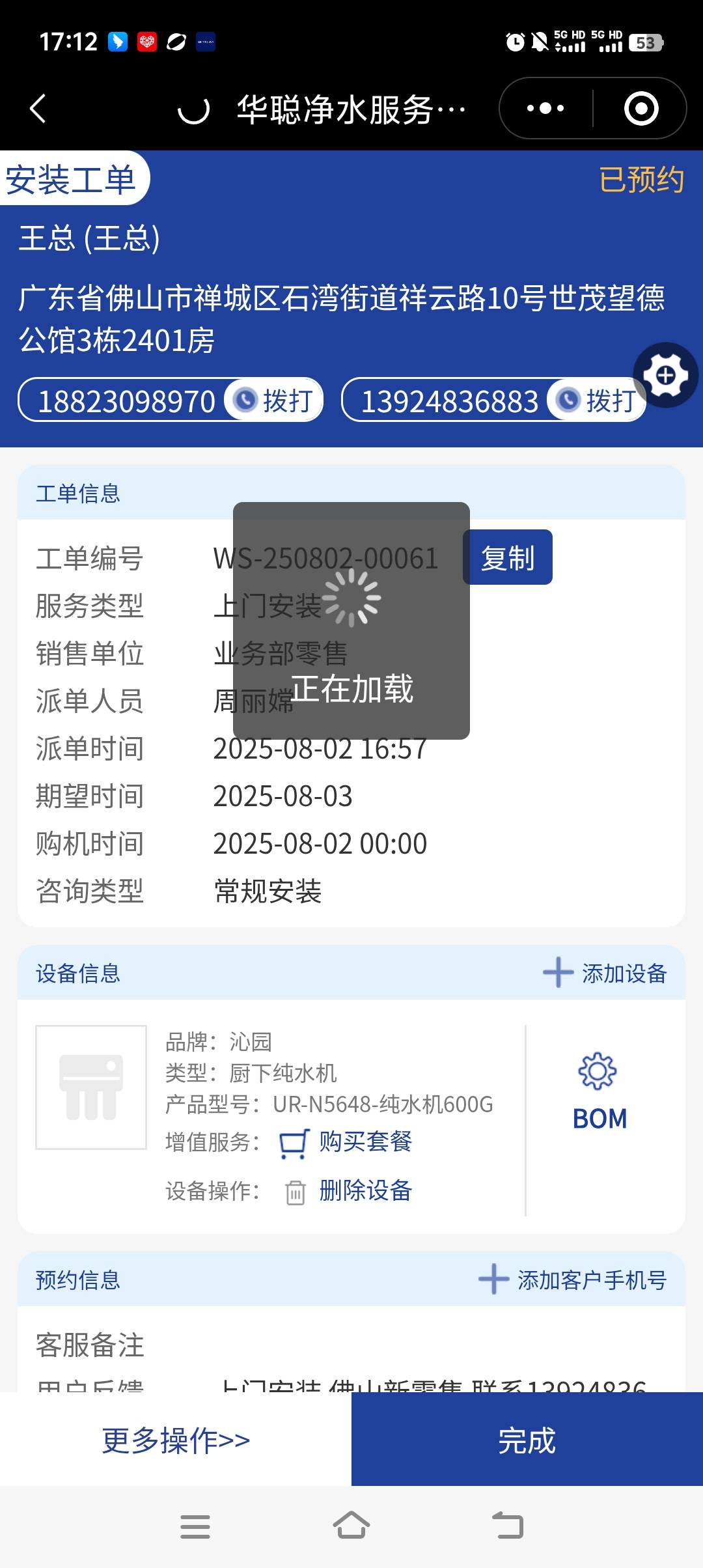Open 更多操作 for more operations
The height and width of the screenshot is (1568, 703).
[176, 1440]
